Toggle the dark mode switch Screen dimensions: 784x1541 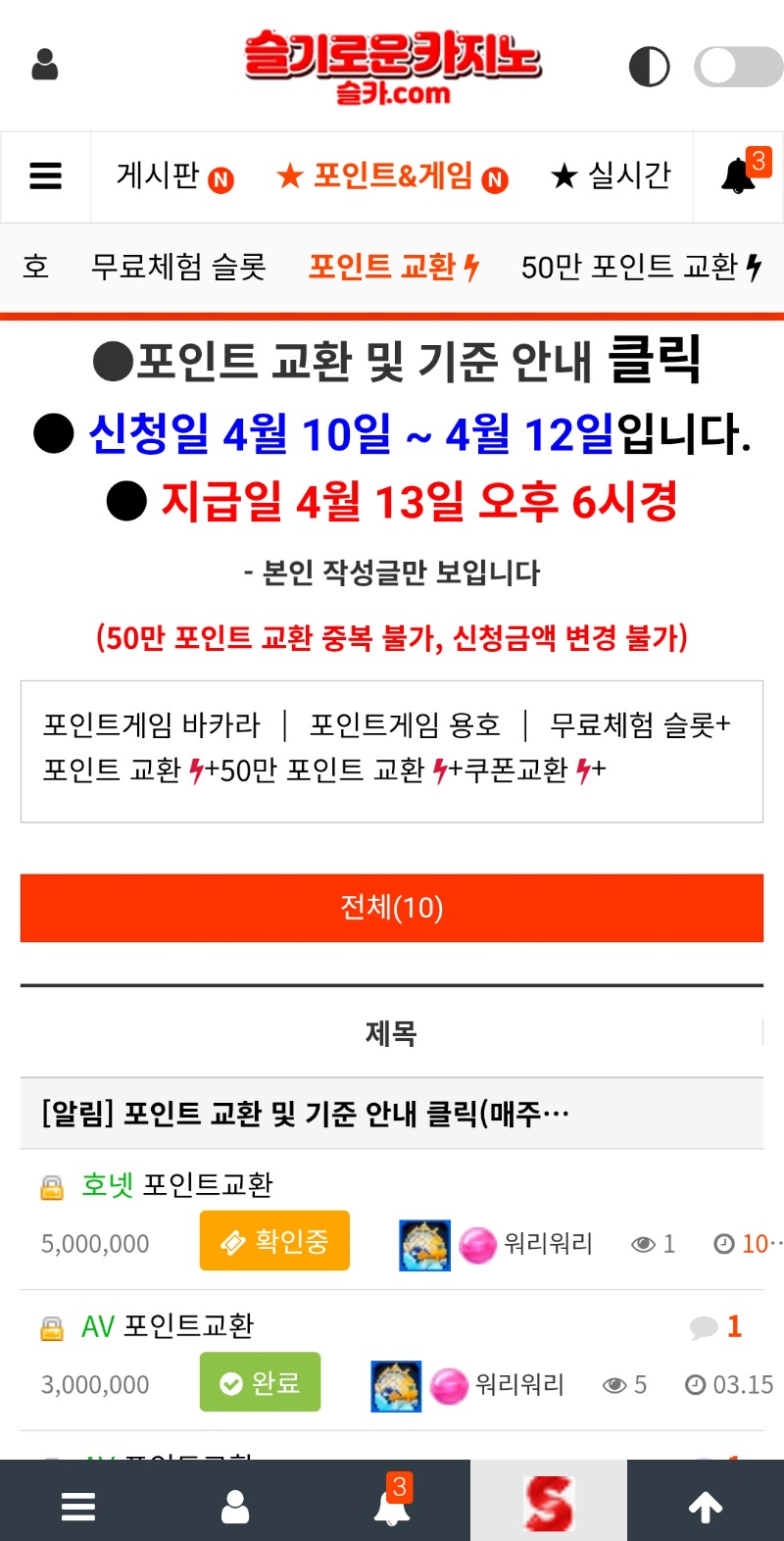pos(737,68)
